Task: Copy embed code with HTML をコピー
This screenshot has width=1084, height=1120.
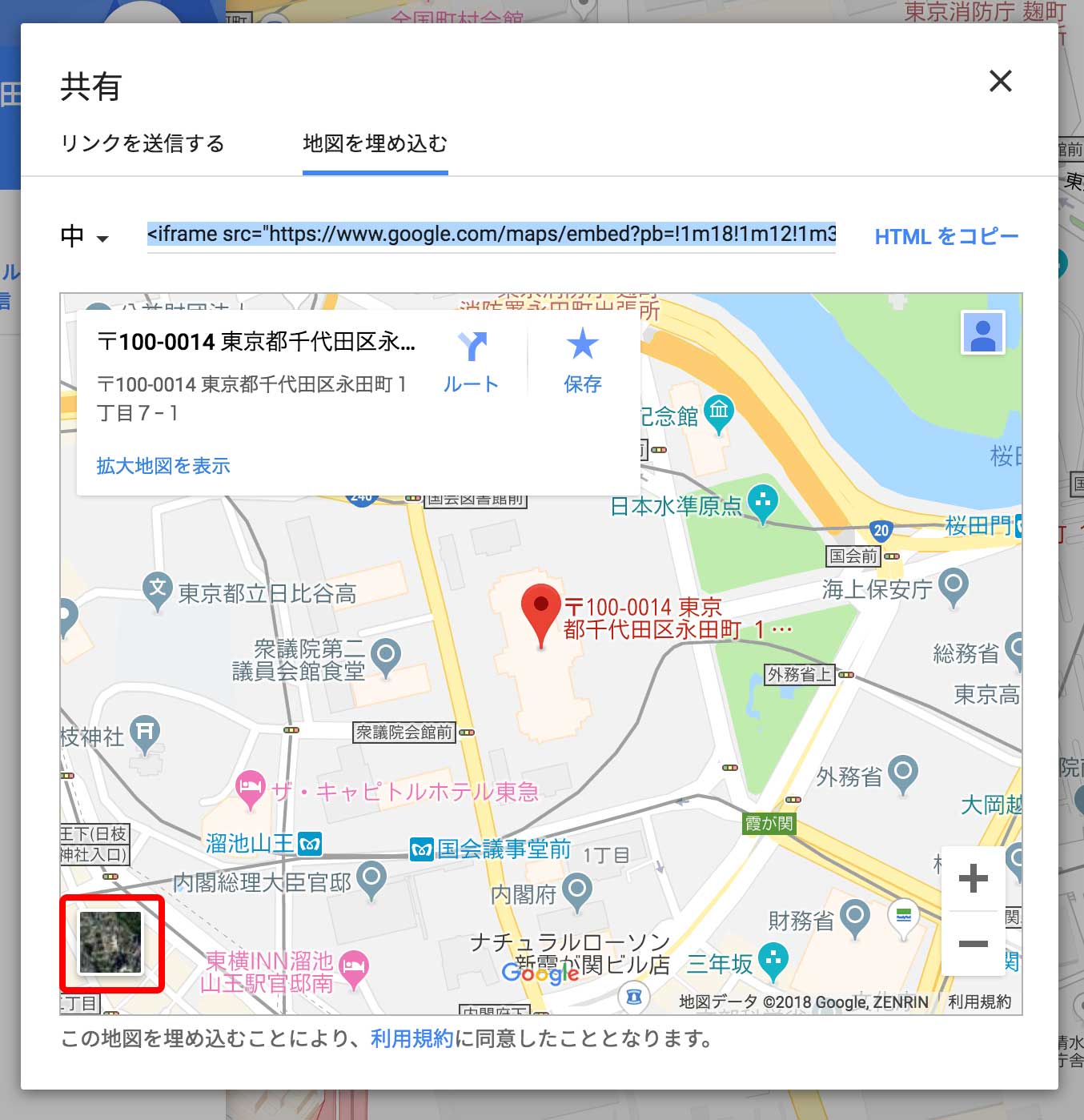Action: click(945, 237)
